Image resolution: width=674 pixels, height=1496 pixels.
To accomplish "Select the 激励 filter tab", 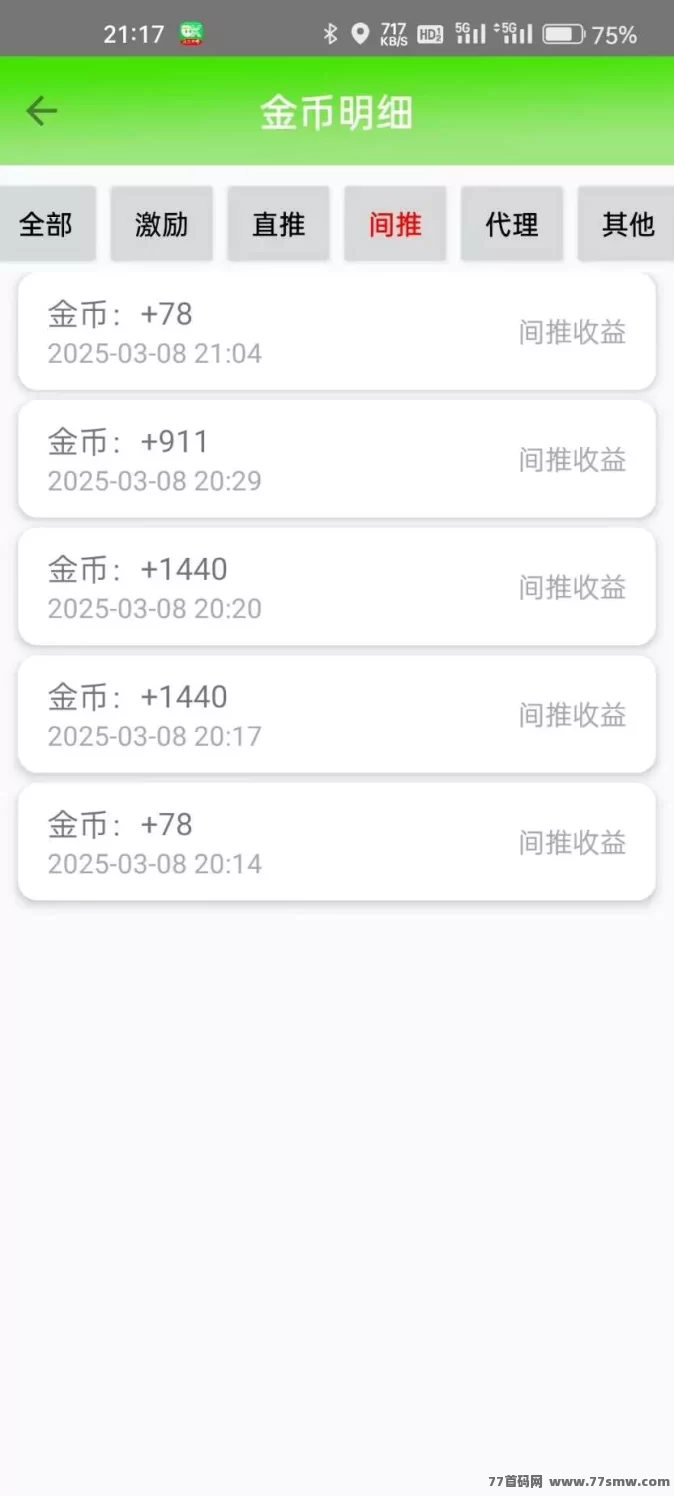I will (162, 224).
